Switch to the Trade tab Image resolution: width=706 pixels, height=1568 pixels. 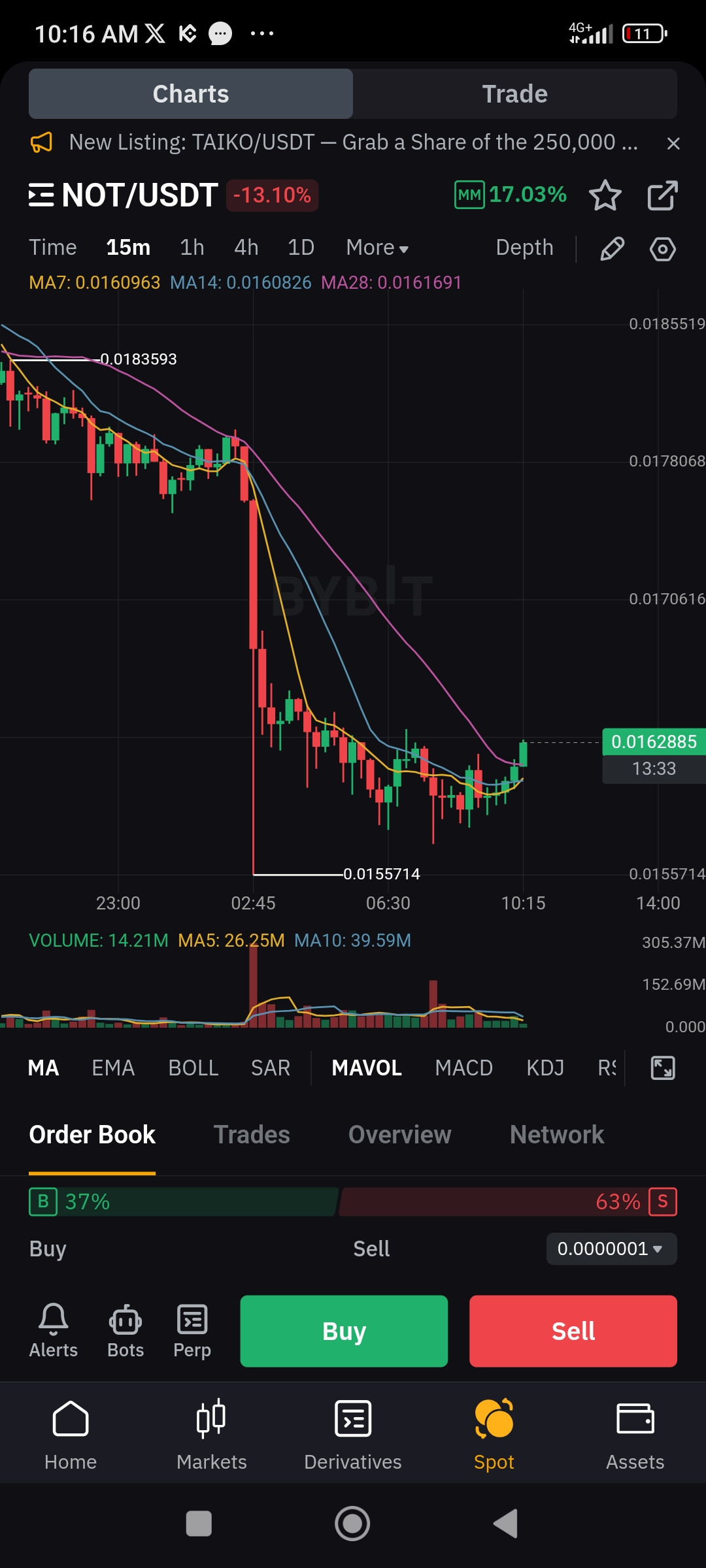tap(514, 94)
